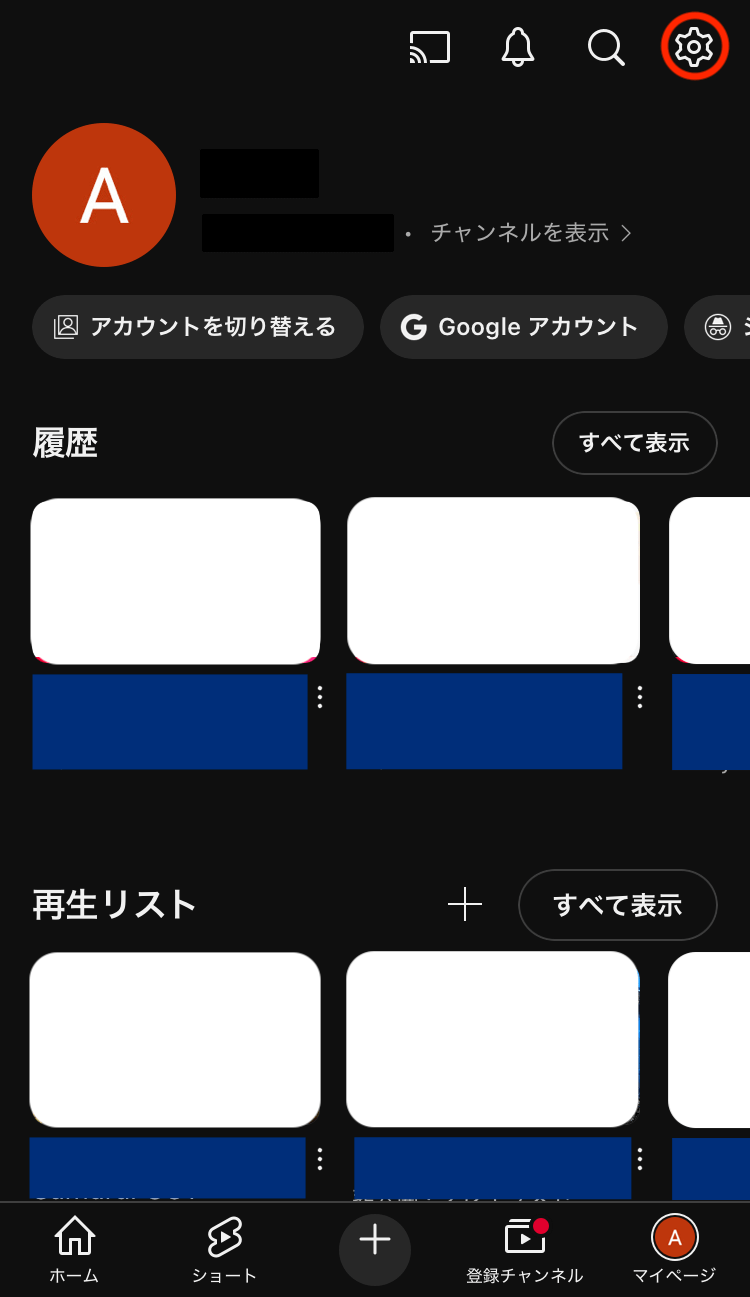
Task: Tap アカウントを切り替える chip
Action: click(198, 327)
